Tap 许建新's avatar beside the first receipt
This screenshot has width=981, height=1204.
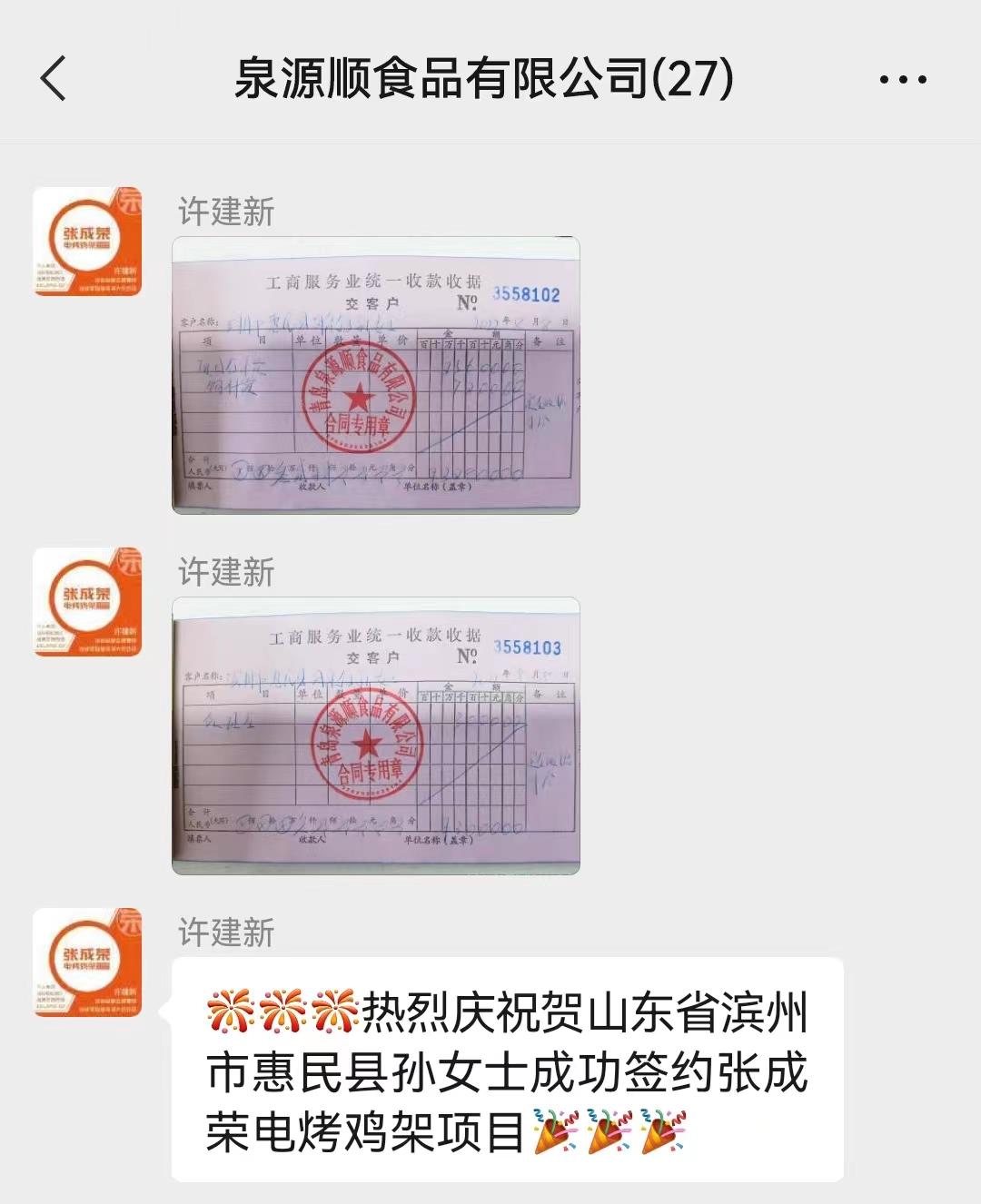pos(87,242)
